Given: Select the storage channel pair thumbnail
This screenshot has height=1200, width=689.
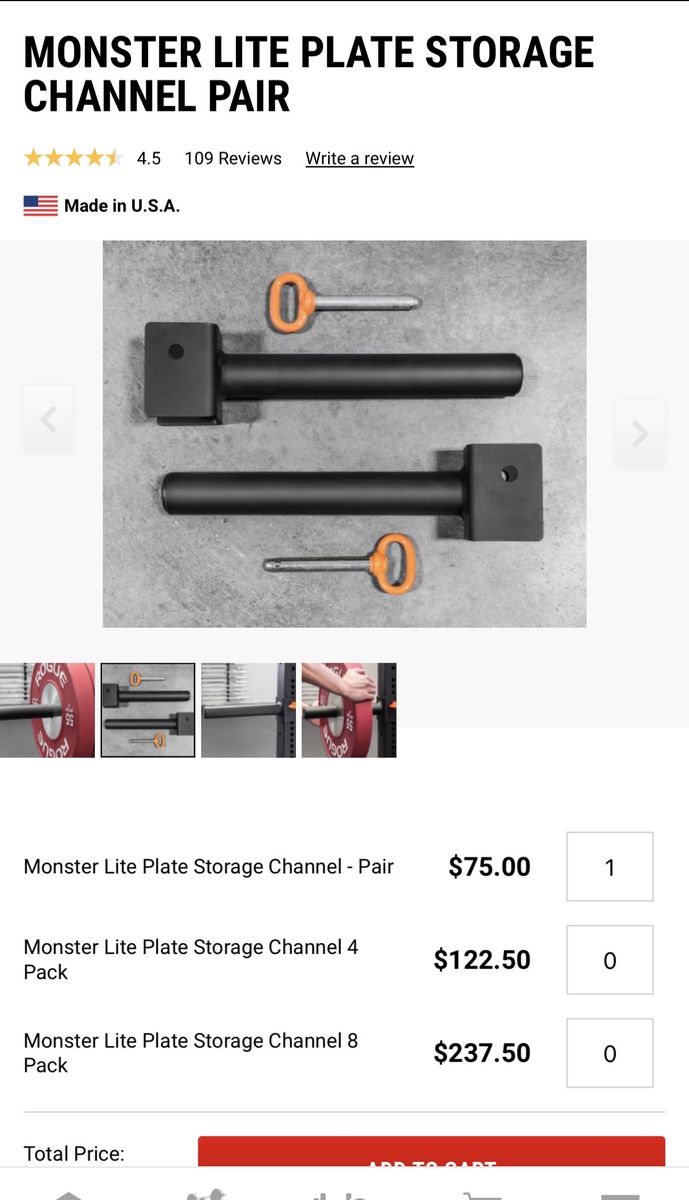Looking at the screenshot, I should click(148, 710).
